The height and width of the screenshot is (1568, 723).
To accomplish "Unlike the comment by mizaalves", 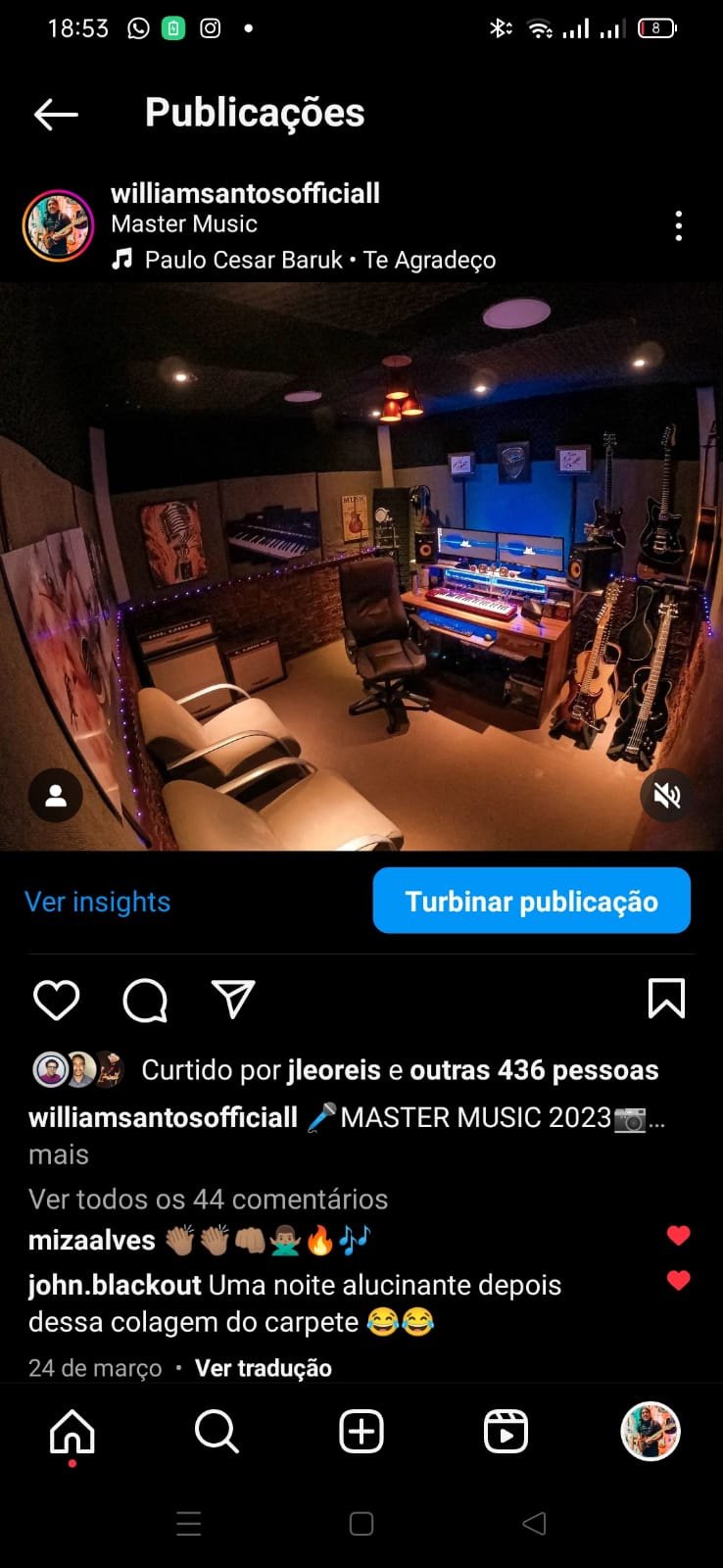I will click(678, 1236).
